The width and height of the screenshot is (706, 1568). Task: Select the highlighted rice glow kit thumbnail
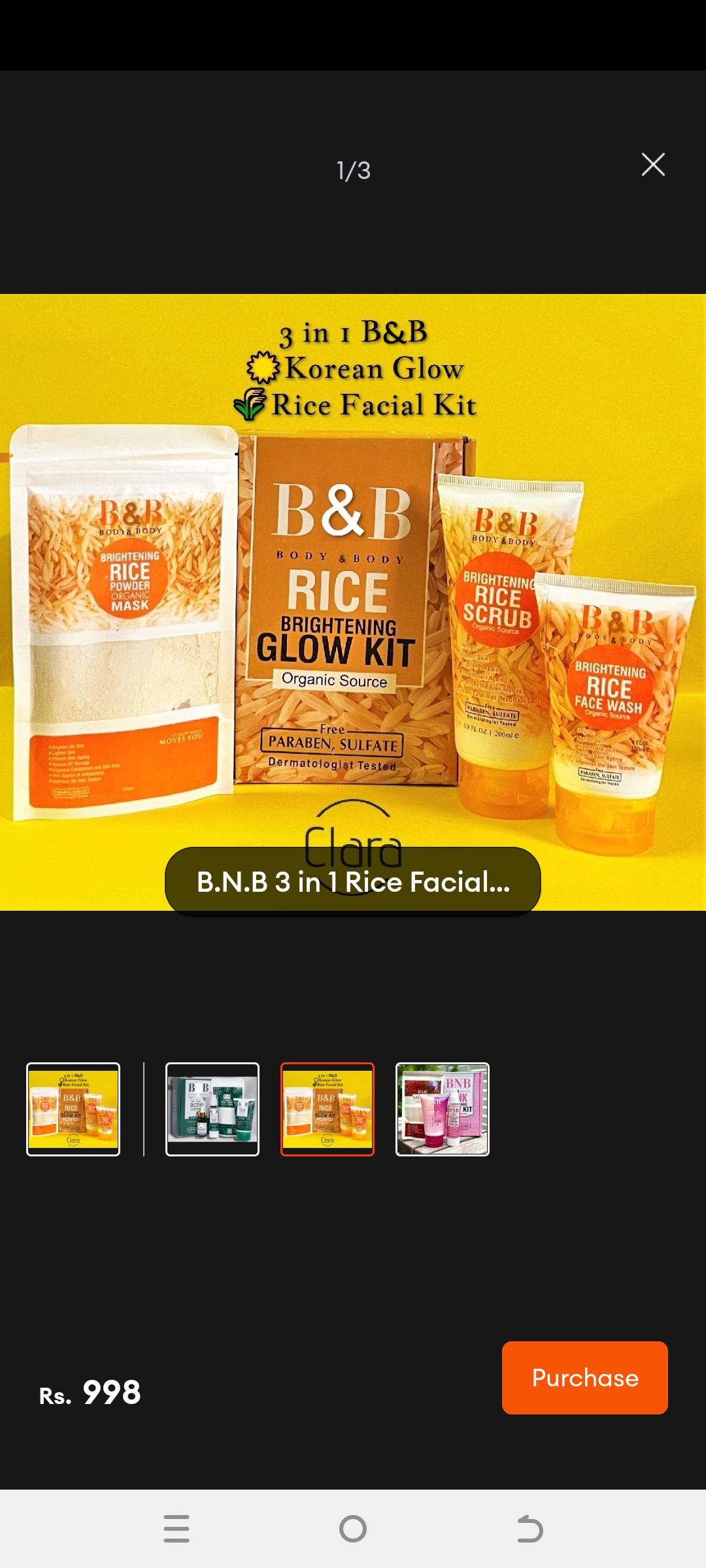(328, 1109)
